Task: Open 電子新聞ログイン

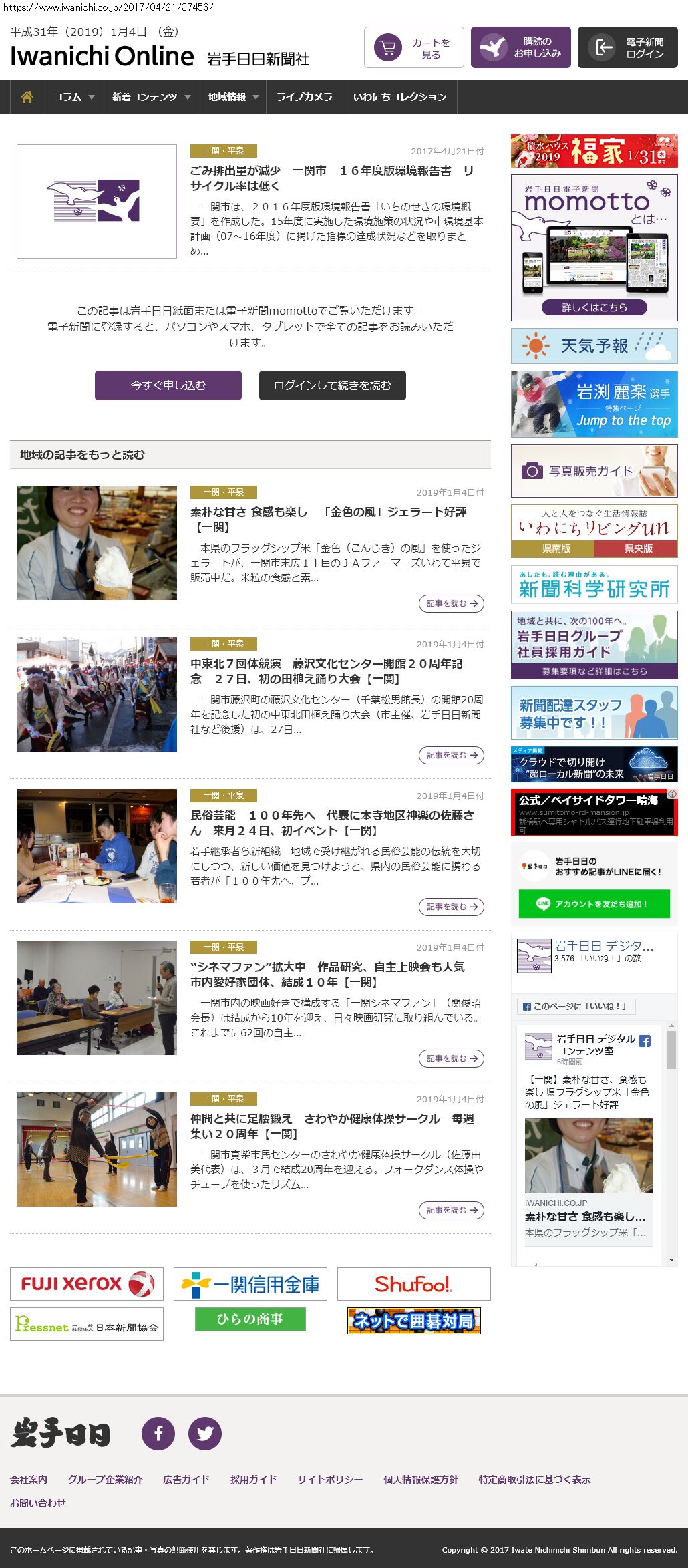Action: pos(627,47)
